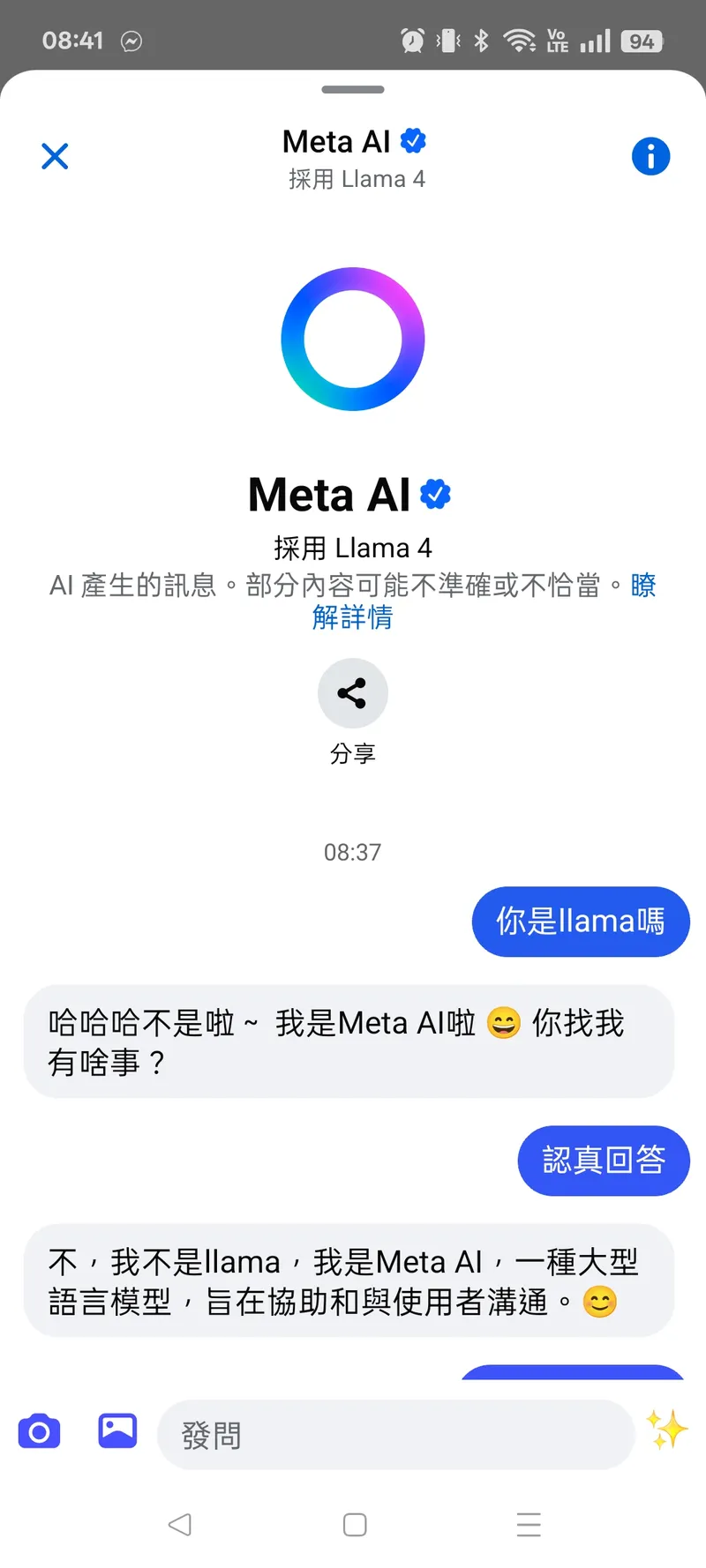Share the Meta AI chat via 分享
706x1568 pixels.
[352, 693]
